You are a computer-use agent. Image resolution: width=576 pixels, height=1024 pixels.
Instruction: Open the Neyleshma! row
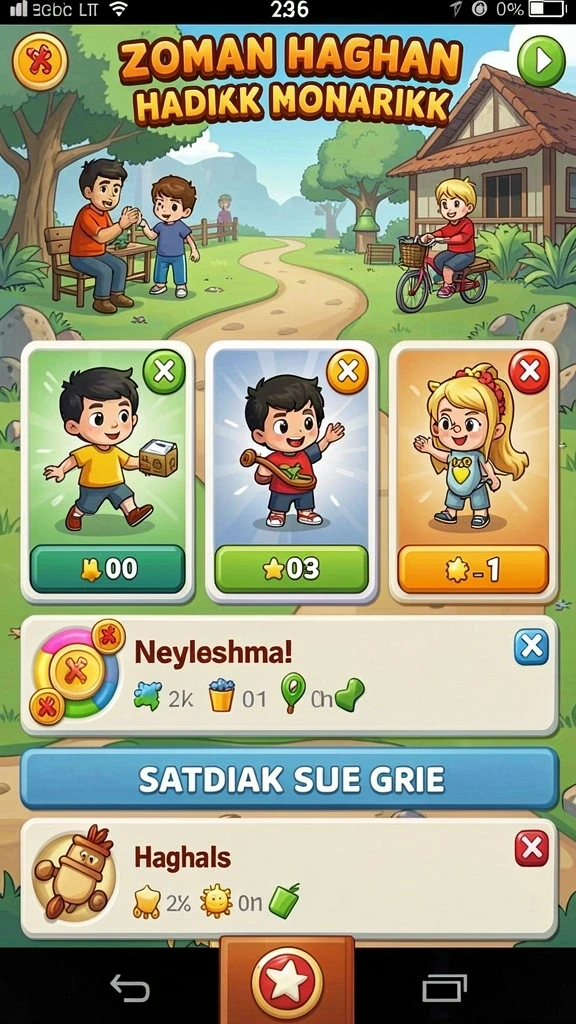point(289,676)
